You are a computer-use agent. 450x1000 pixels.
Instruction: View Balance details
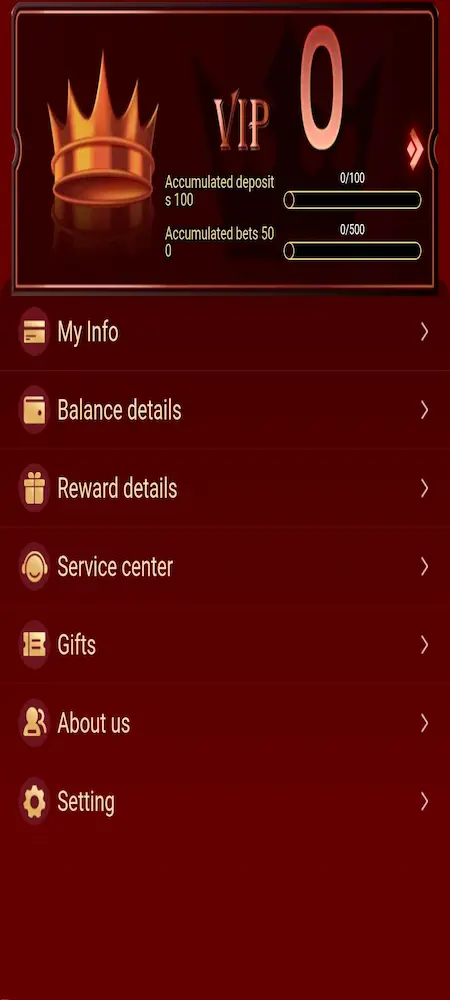(x=225, y=410)
